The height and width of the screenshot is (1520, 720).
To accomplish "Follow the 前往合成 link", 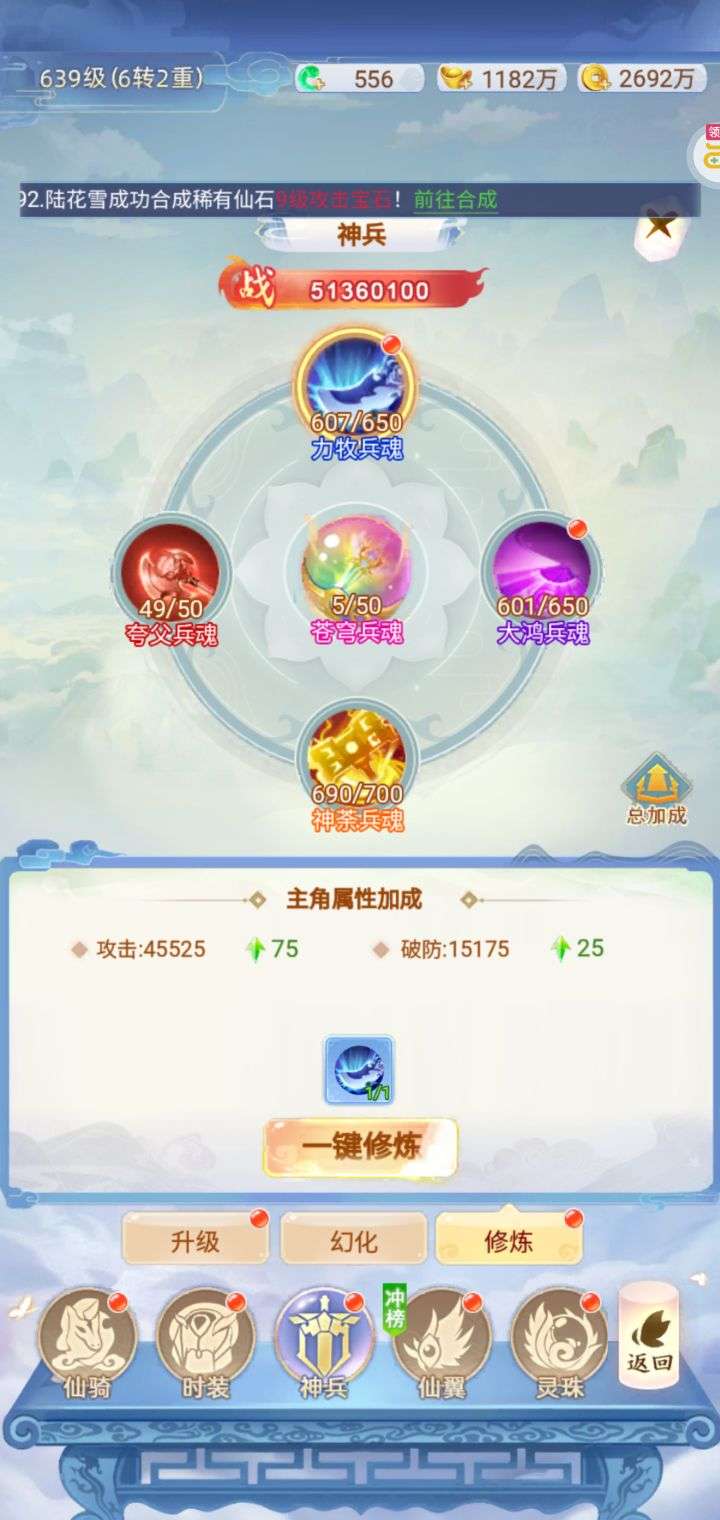I will (455, 199).
